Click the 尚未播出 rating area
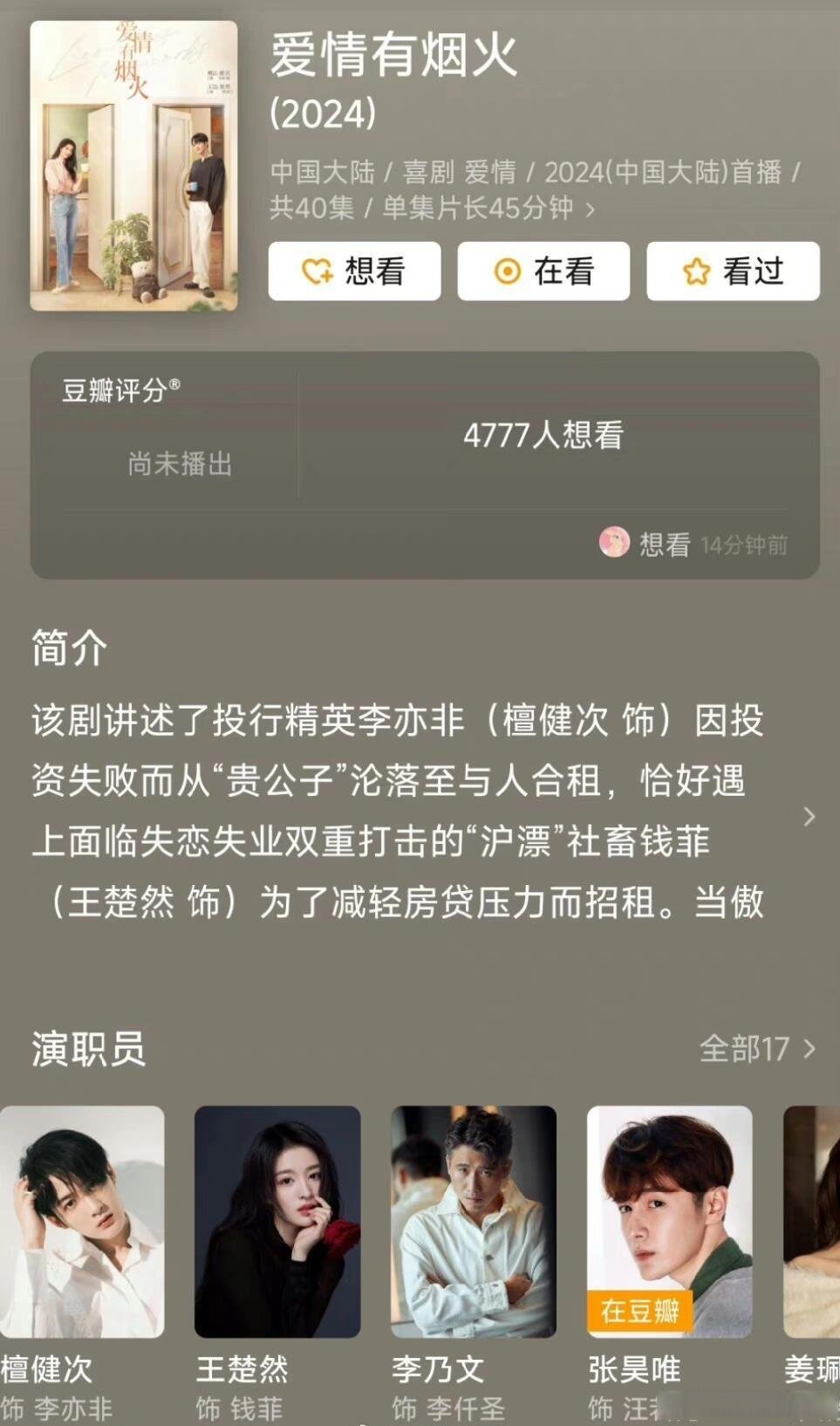840x1426 pixels. pos(177,465)
